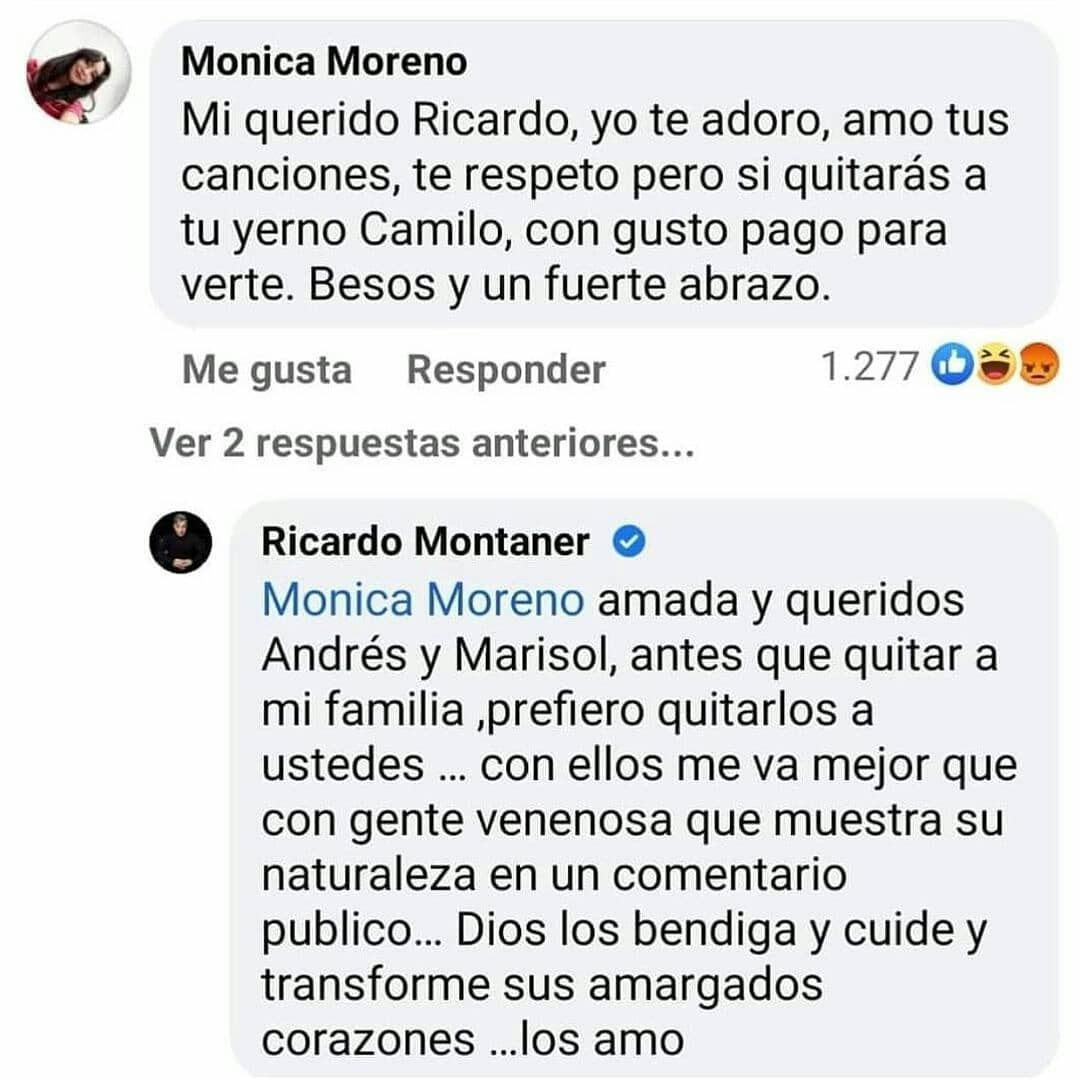Open Ricardo Montaner's profile name
This screenshot has height=1080, width=1080.
[x=425, y=541]
